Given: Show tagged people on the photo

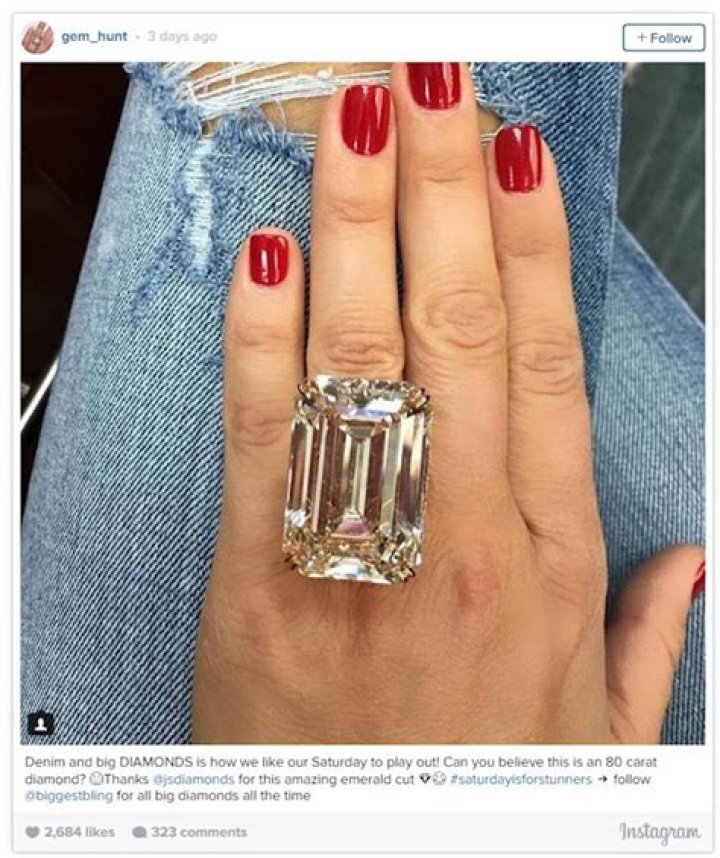Looking at the screenshot, I should [42, 722].
